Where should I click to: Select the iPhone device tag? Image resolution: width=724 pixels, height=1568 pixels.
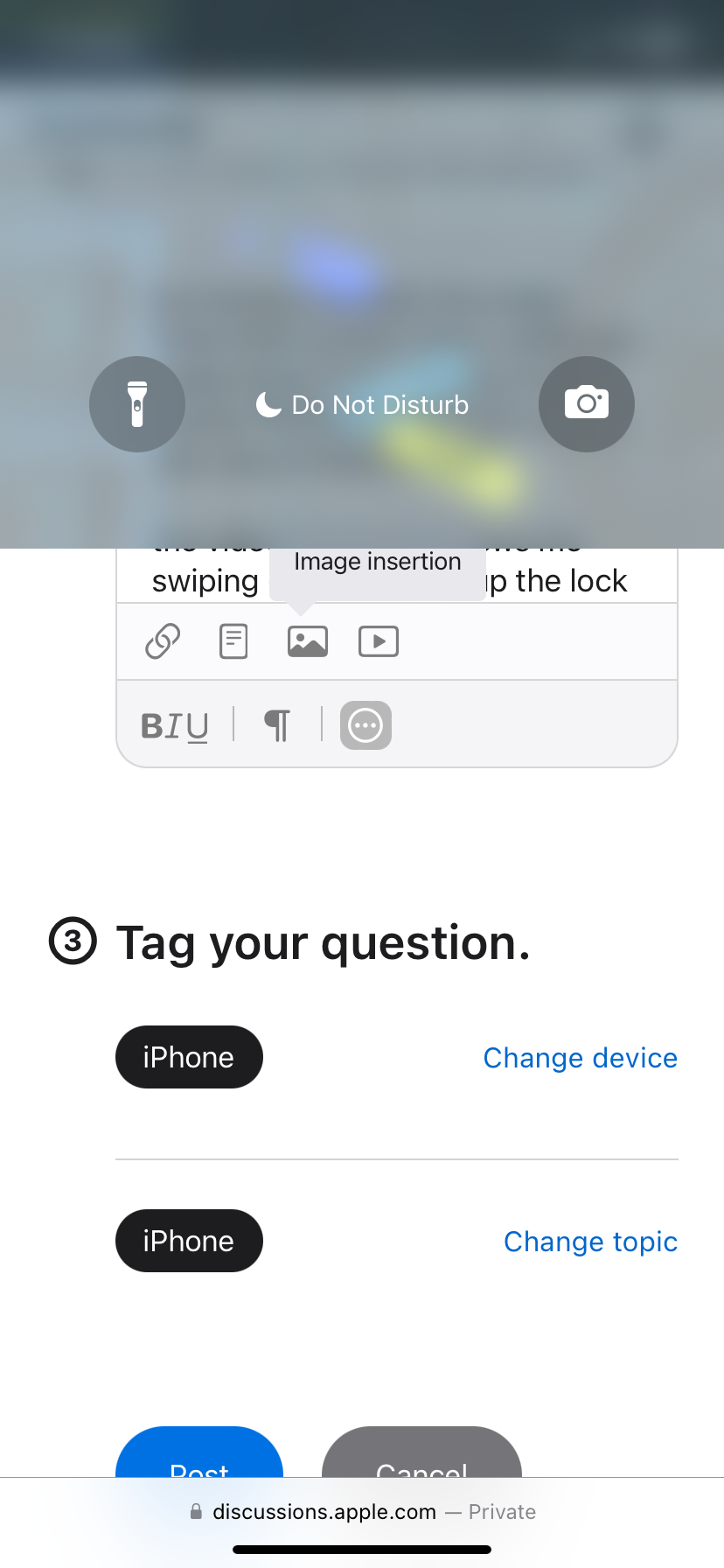click(x=189, y=1056)
